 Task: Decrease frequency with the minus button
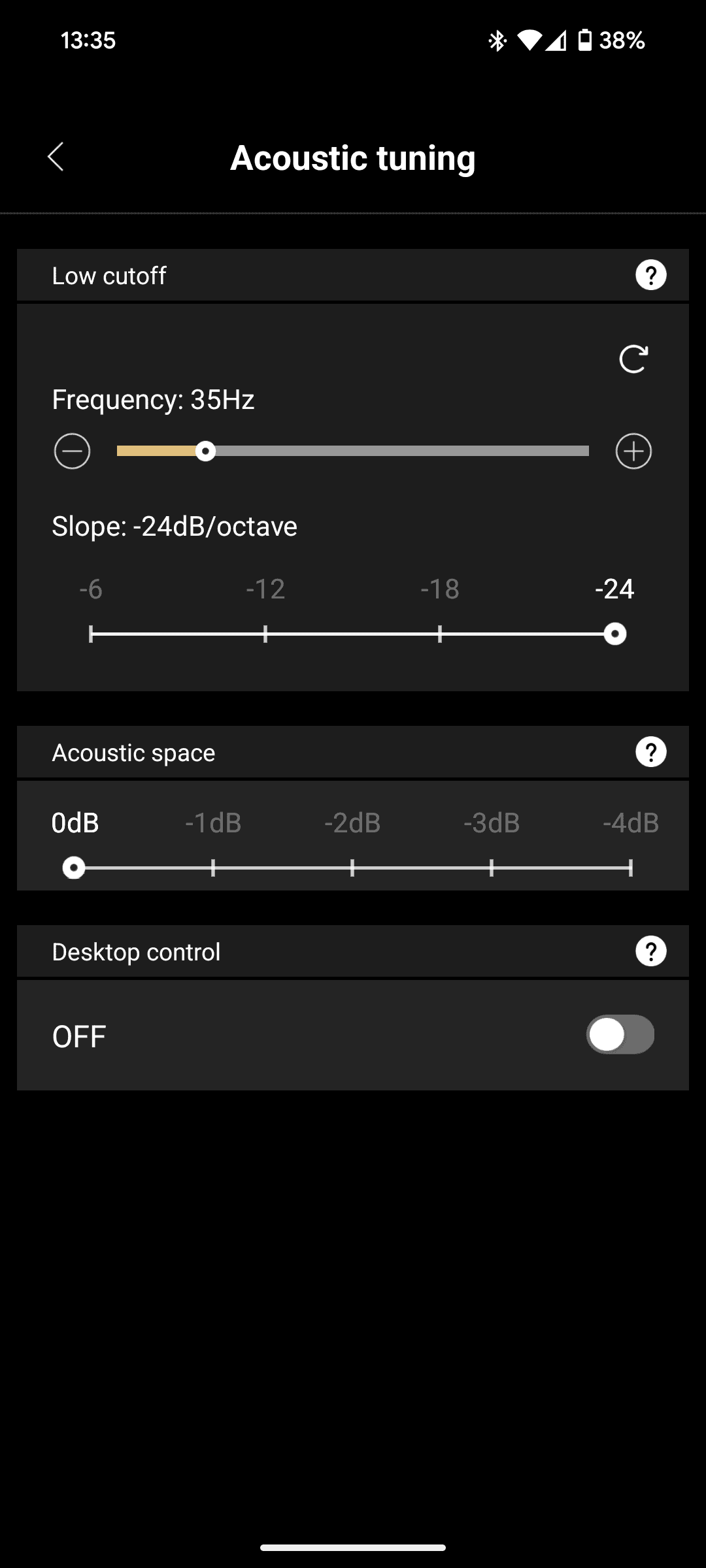point(72,451)
